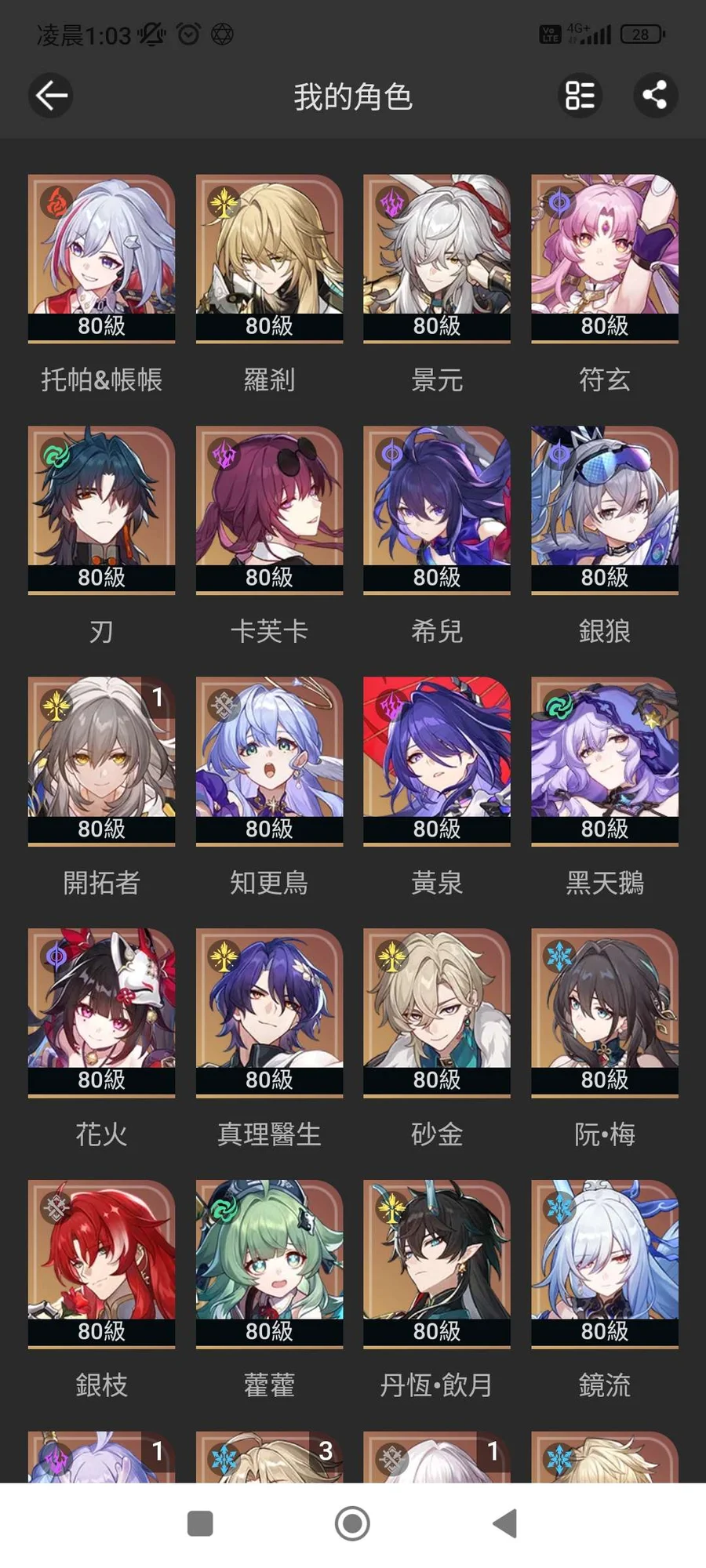Open character 花火

point(101,1011)
